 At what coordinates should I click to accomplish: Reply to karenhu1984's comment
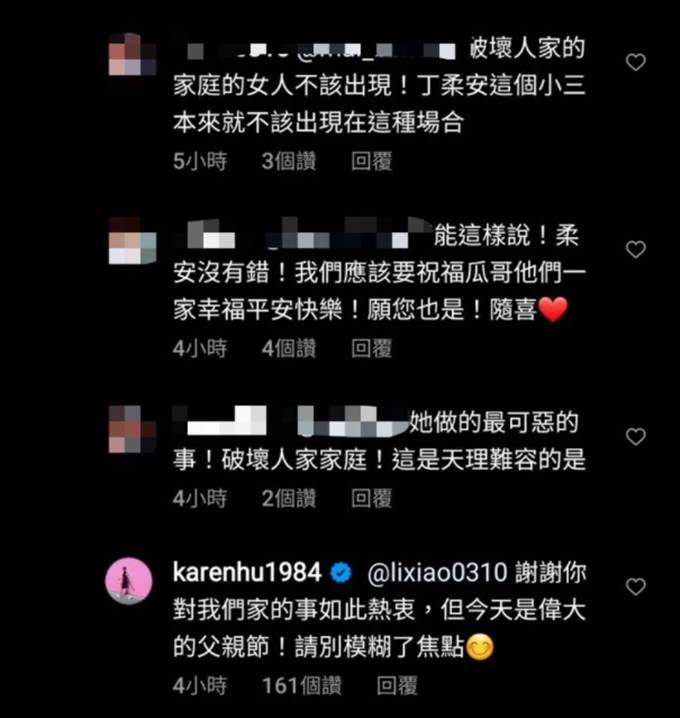[x=396, y=685]
